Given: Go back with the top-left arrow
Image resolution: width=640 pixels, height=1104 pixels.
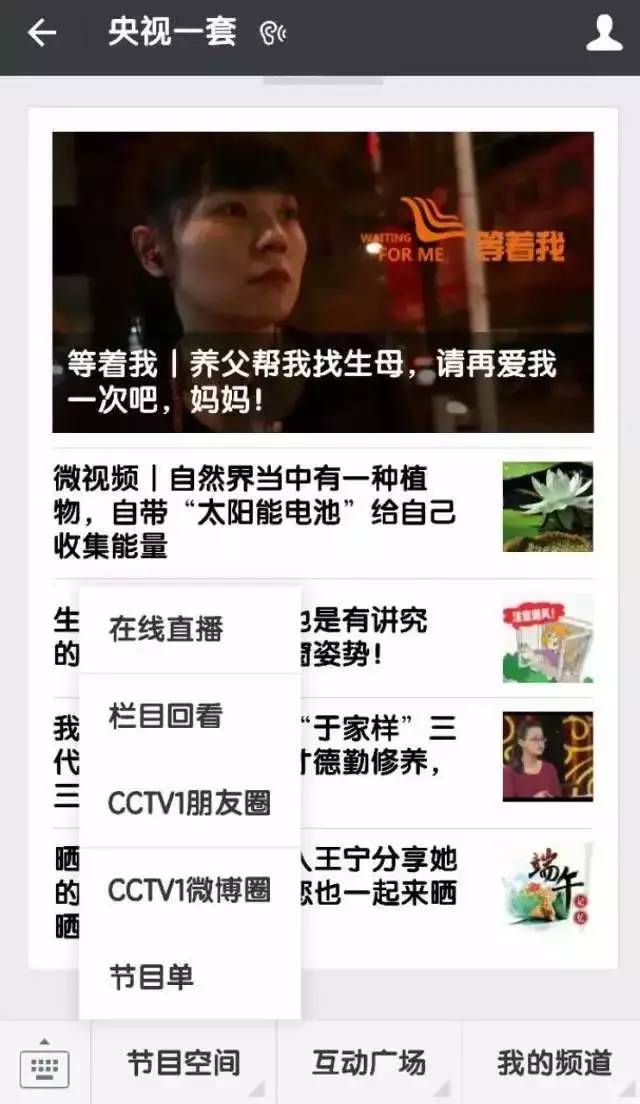Looking at the screenshot, I should click(x=42, y=32).
